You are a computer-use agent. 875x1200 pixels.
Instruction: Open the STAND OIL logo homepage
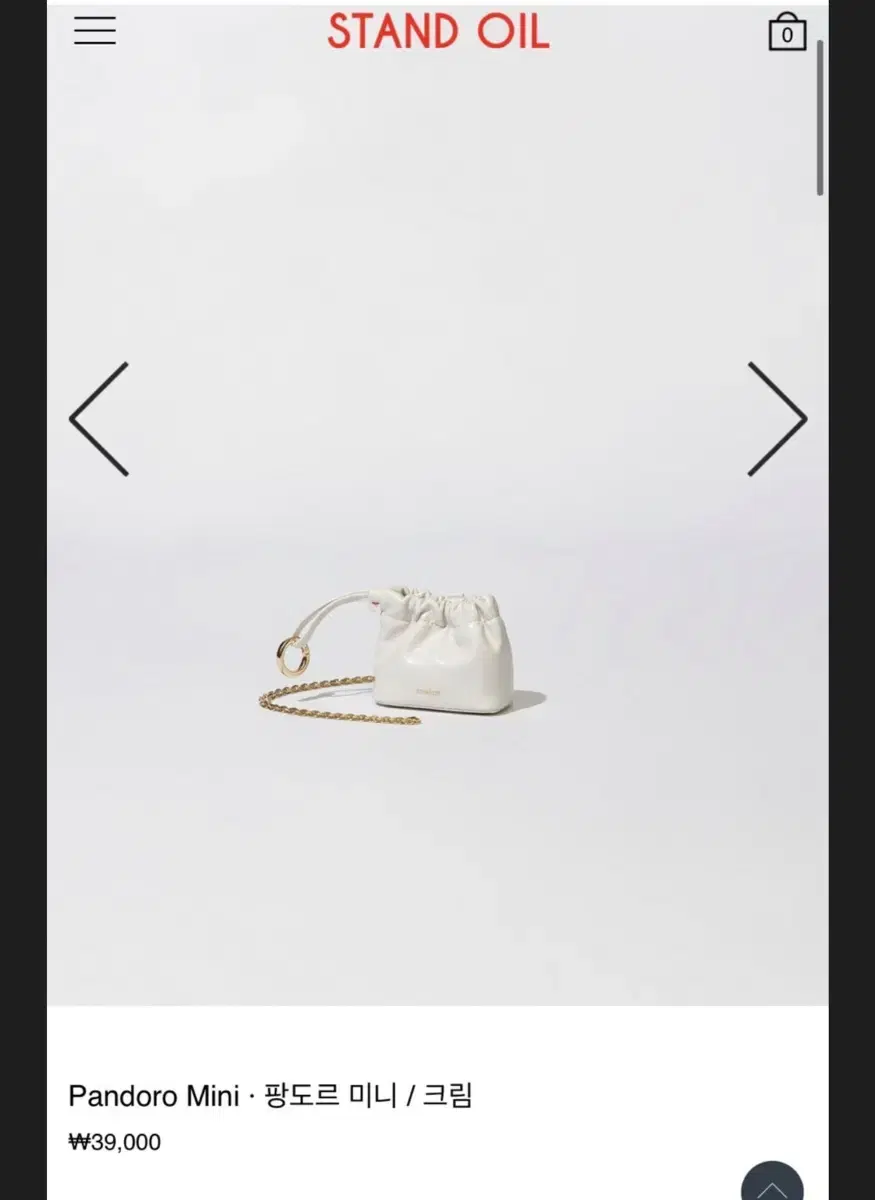tap(438, 33)
